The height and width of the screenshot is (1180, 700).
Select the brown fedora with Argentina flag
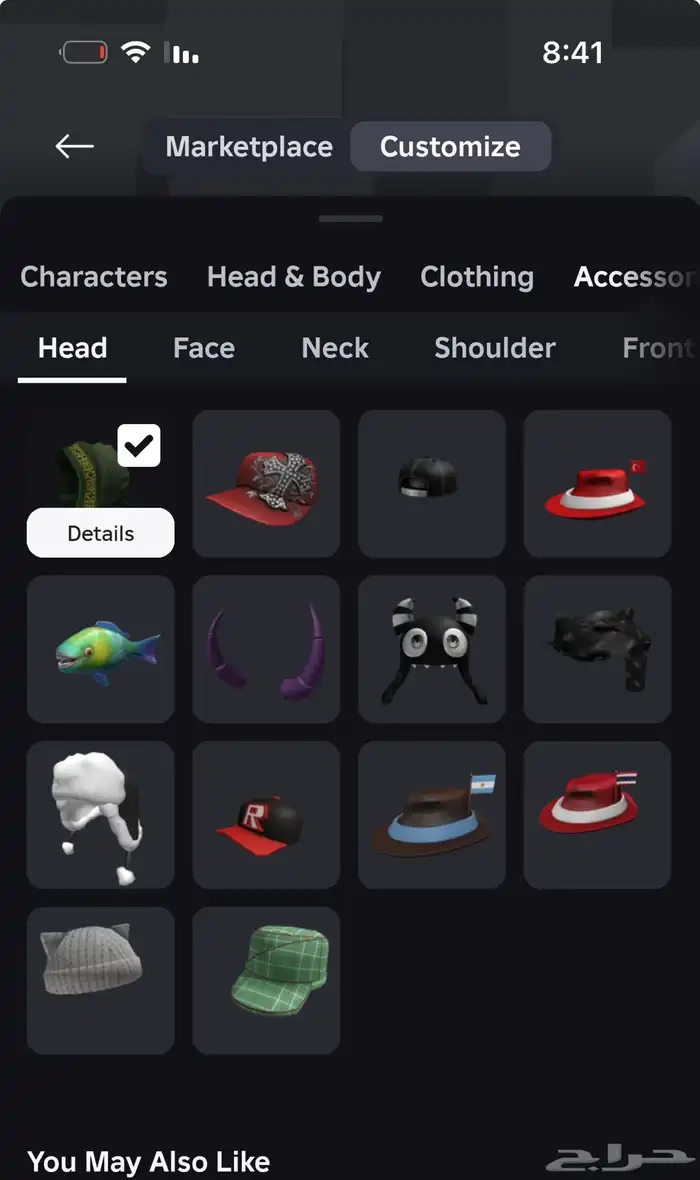[x=432, y=815]
